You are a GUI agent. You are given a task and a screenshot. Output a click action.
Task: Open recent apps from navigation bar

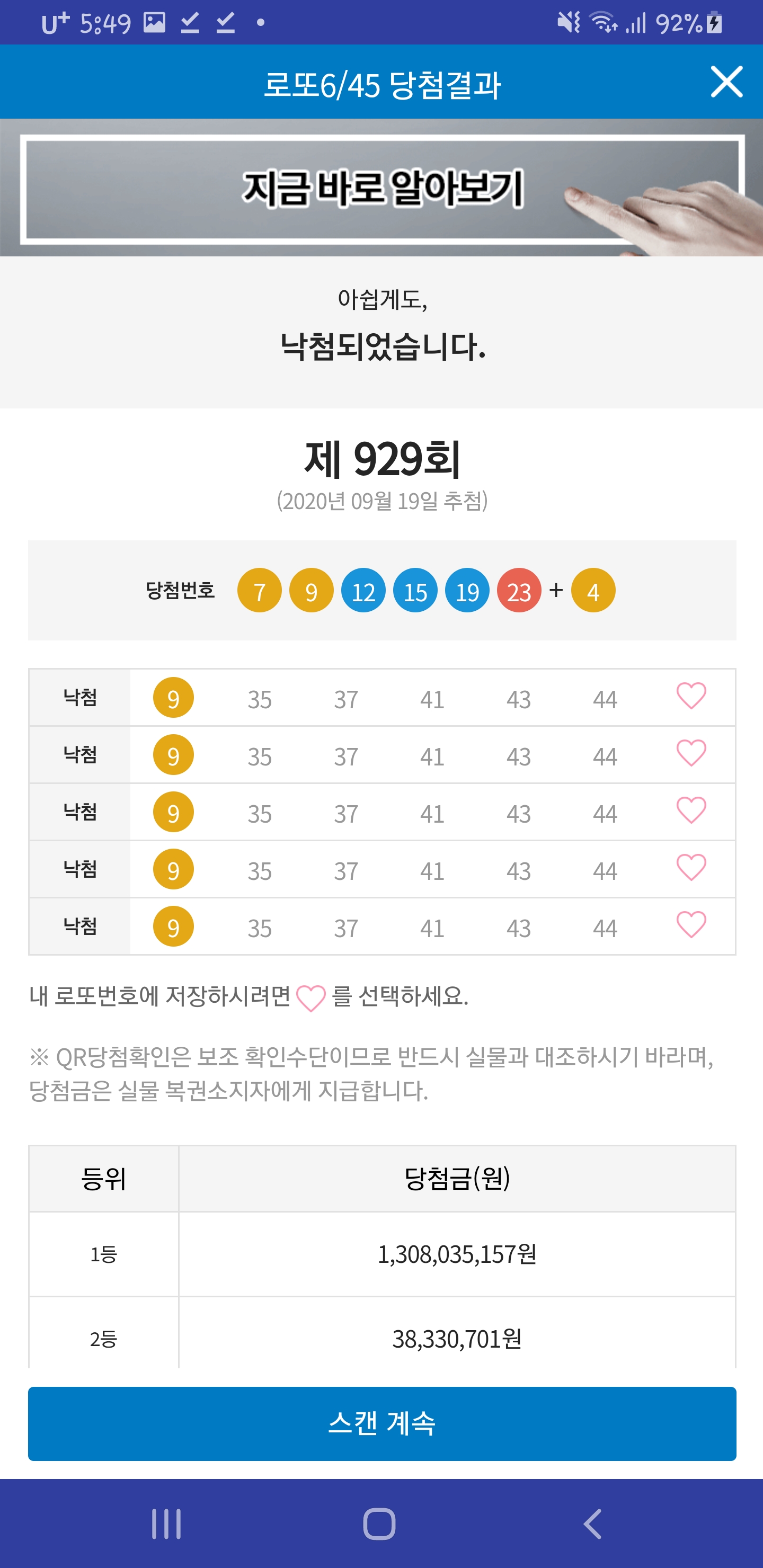(166, 1524)
